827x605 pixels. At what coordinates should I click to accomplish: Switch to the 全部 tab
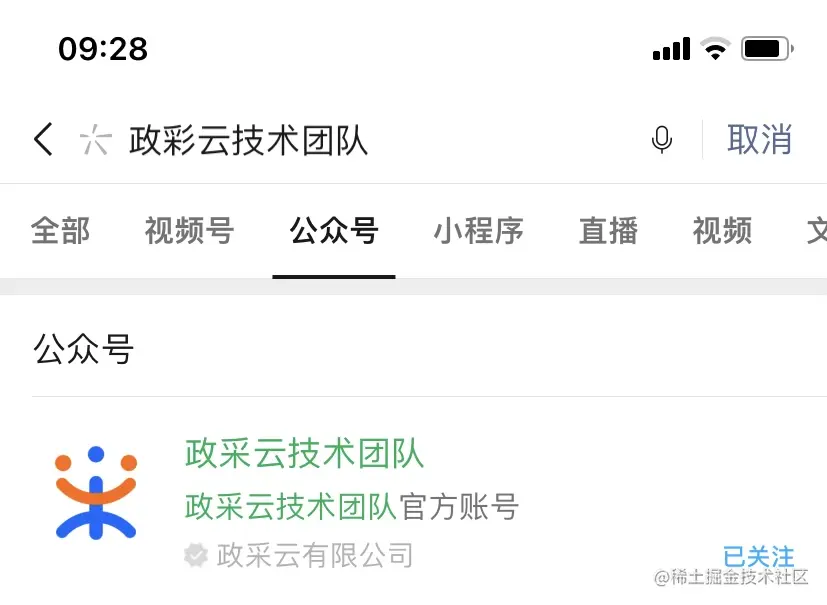pyautogui.click(x=60, y=232)
